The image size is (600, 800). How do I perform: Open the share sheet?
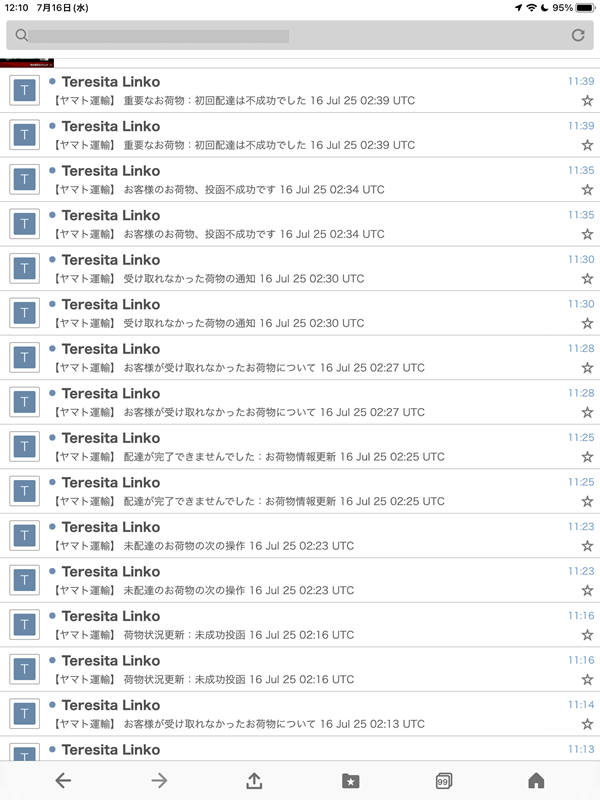[x=254, y=781]
